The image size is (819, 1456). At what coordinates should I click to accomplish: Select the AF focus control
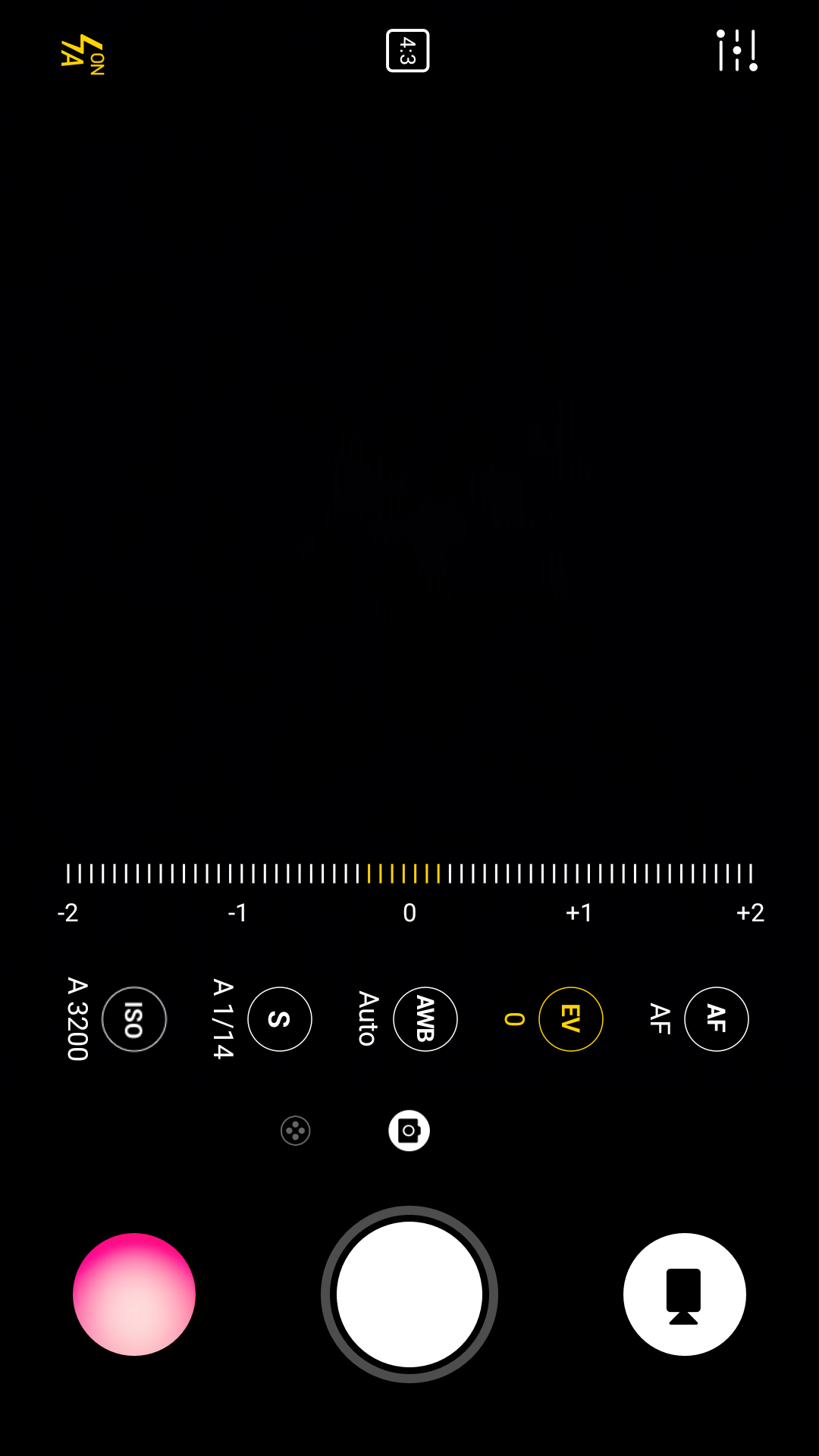coord(717,1019)
